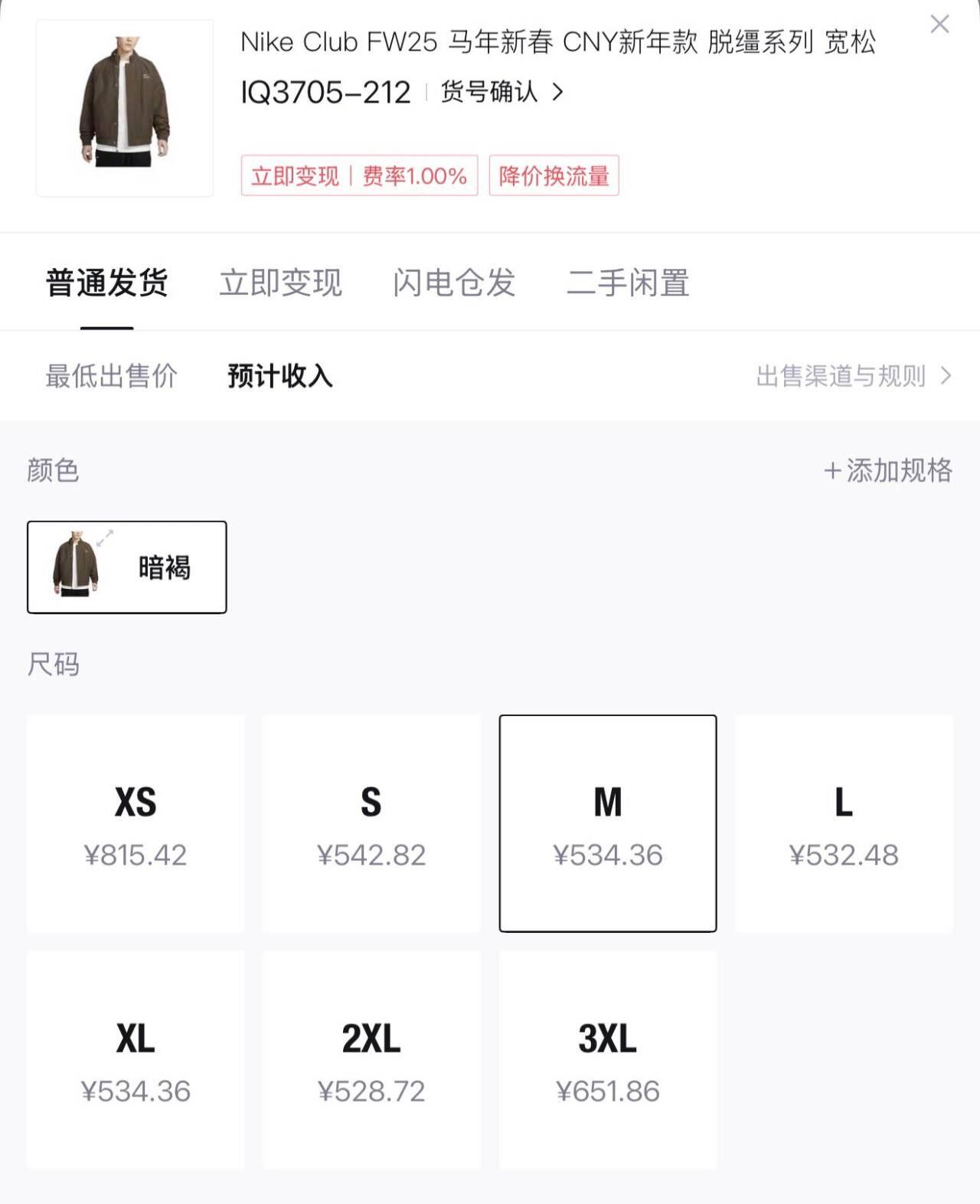Pick size 2XL

click(x=371, y=1060)
